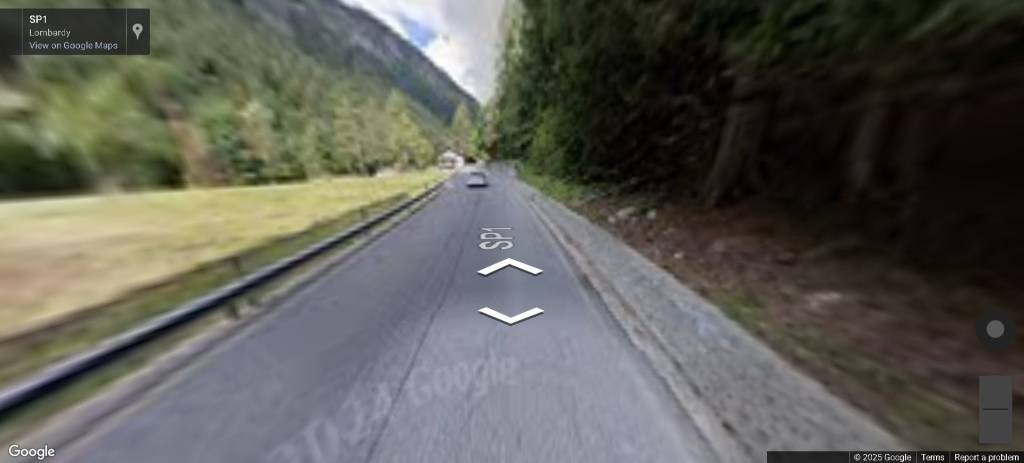Move backward with the lower arrow
1024x463 pixels.
pos(510,315)
